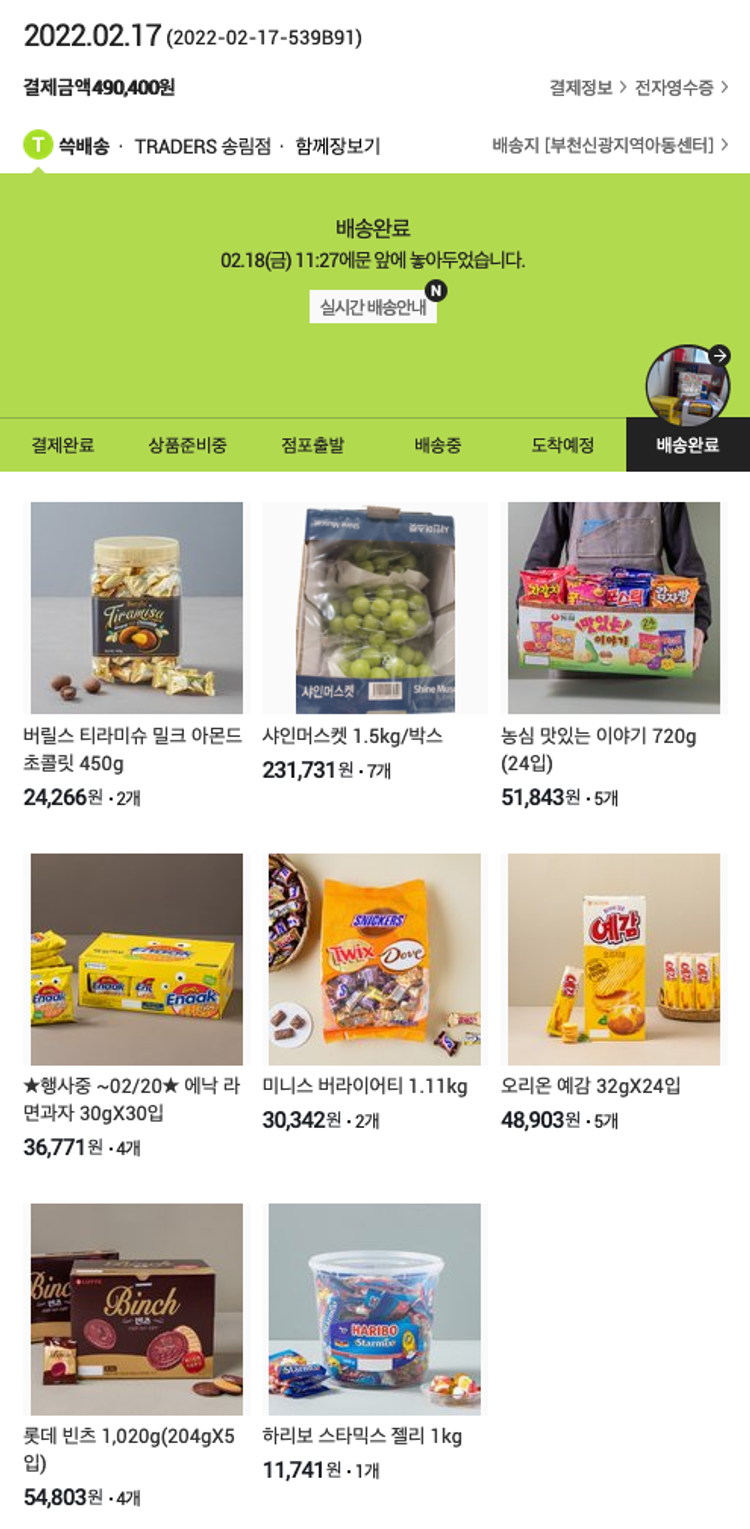Open 에낙 라면과자 30gX30입 product
This screenshot has width=750, height=1529.
[137, 958]
